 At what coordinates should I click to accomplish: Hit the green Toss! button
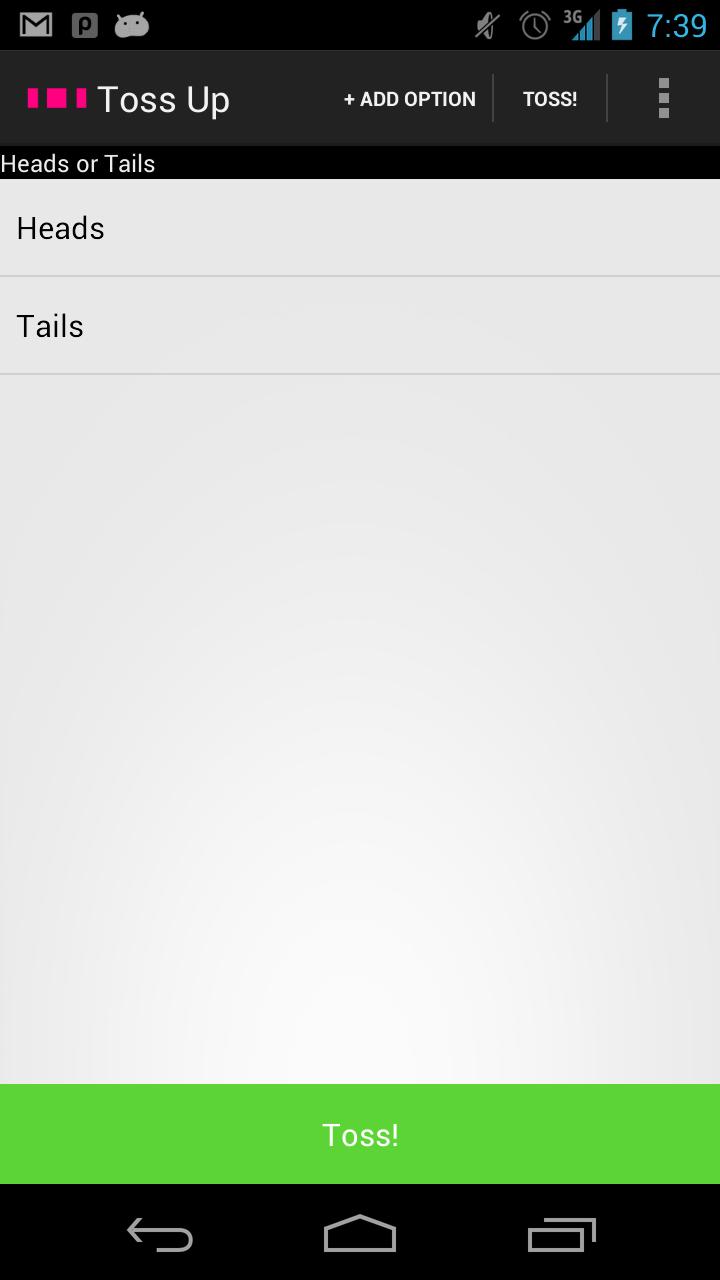360,1134
